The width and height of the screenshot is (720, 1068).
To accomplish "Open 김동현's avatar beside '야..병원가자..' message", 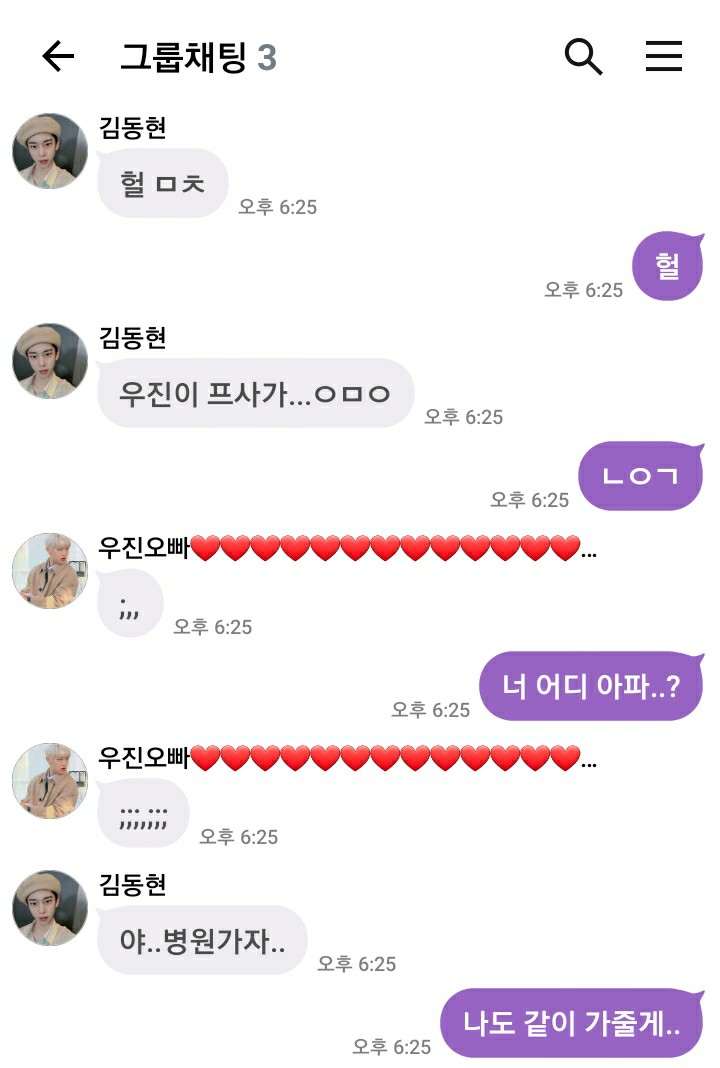I will click(50, 908).
